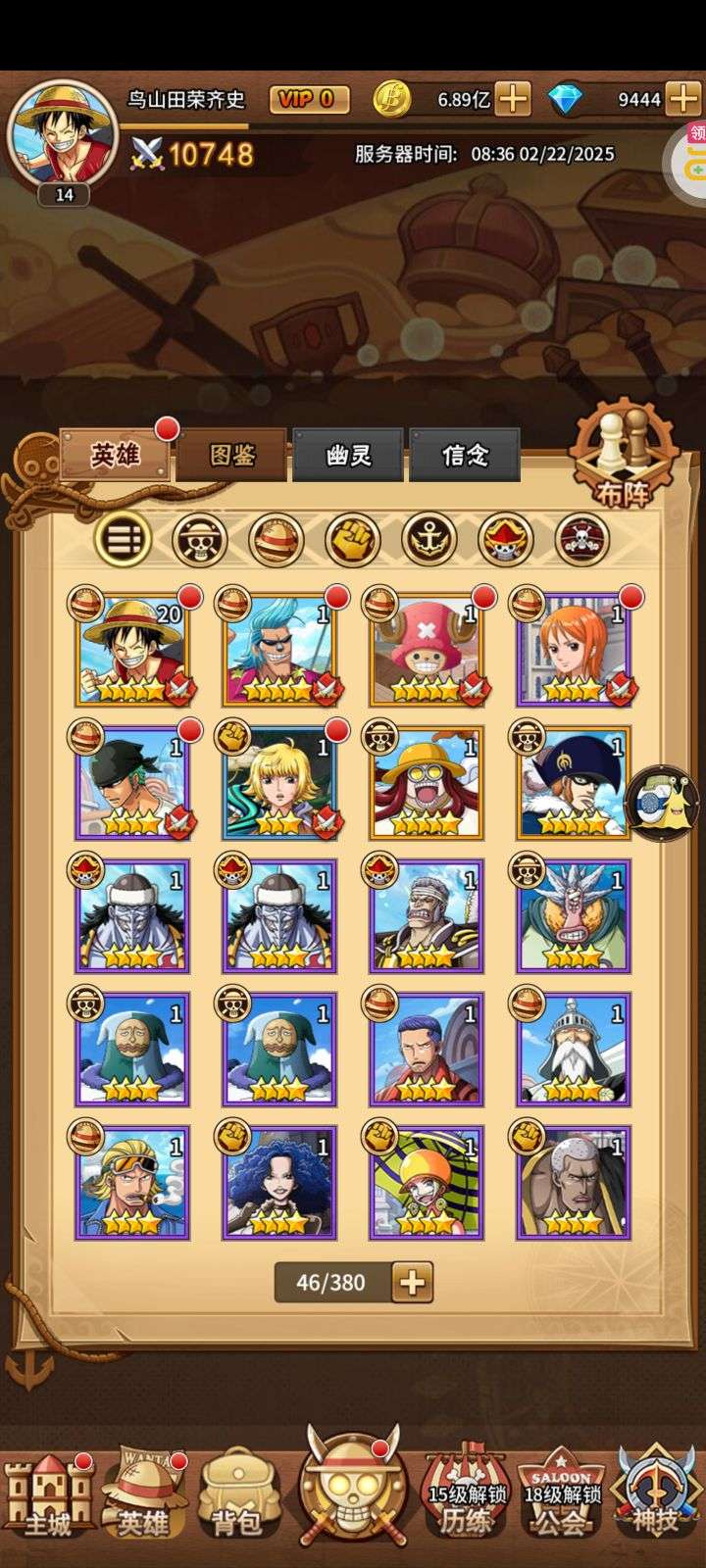
Task: Filter heroes by the fist faction icon
Action: [x=352, y=539]
